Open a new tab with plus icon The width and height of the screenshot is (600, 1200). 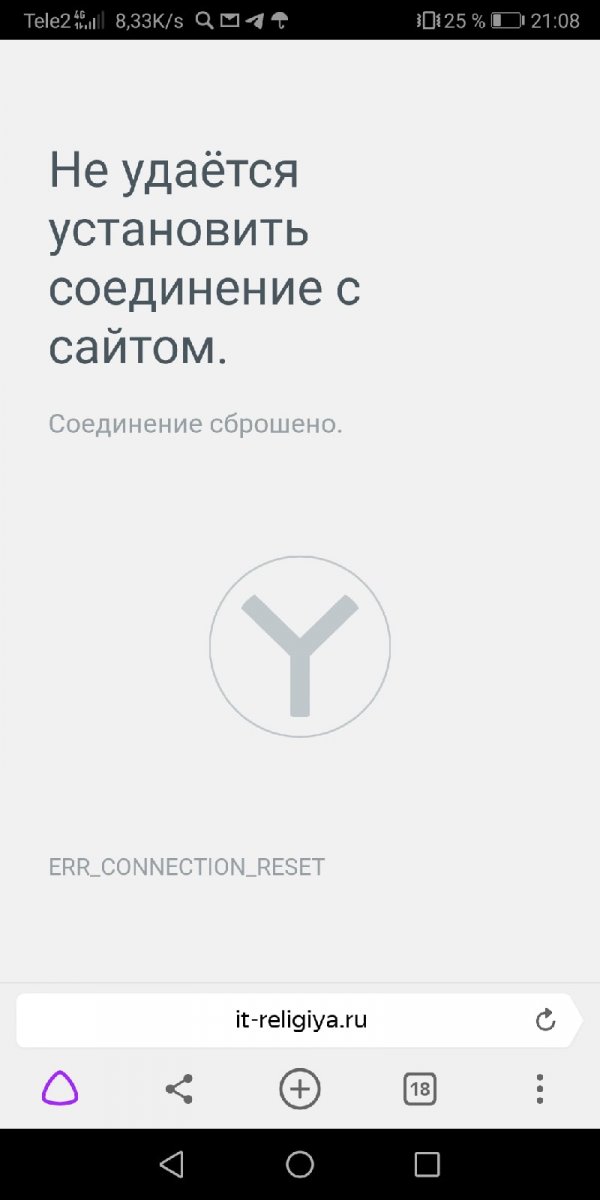tap(300, 1088)
